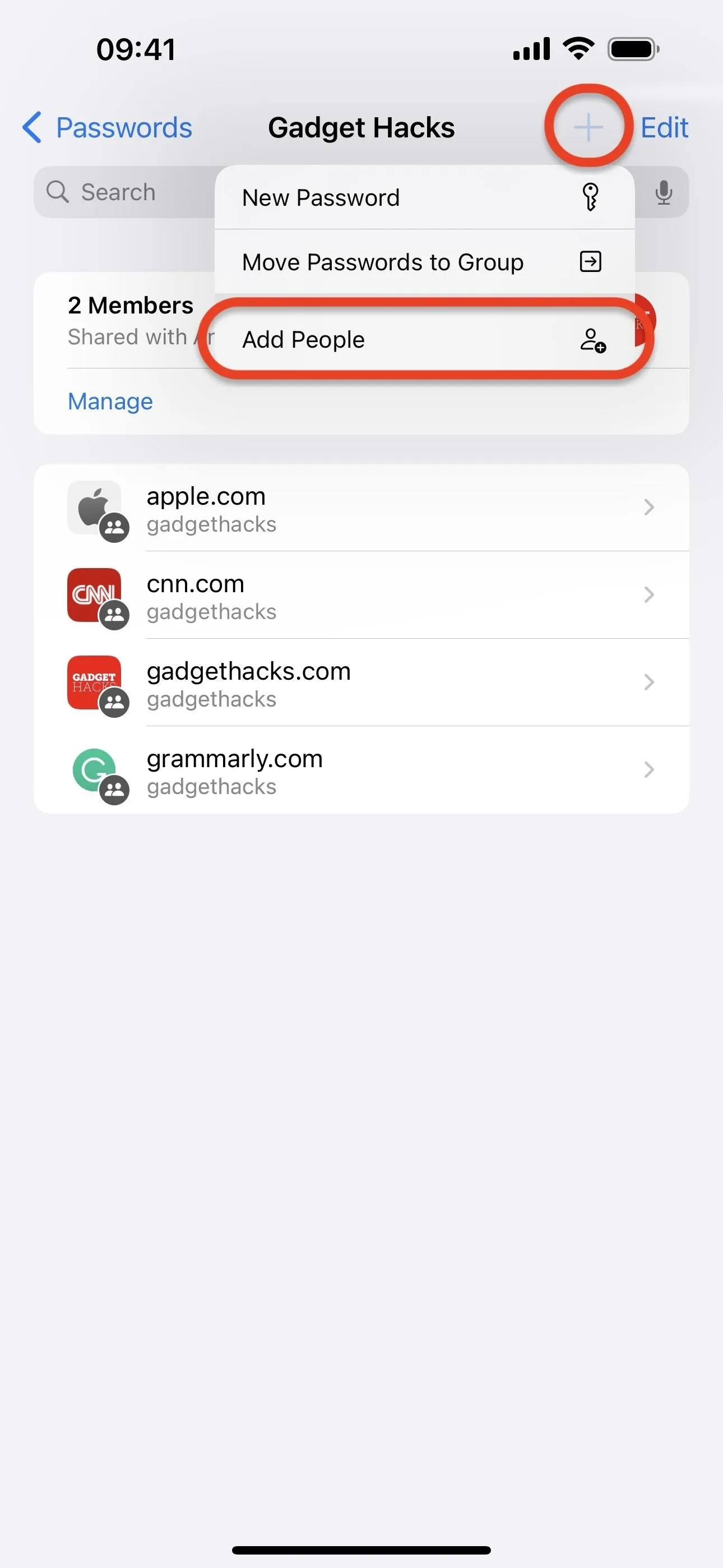Select New Password from the menu
Viewport: 723px width, 1568px height.
point(424,197)
